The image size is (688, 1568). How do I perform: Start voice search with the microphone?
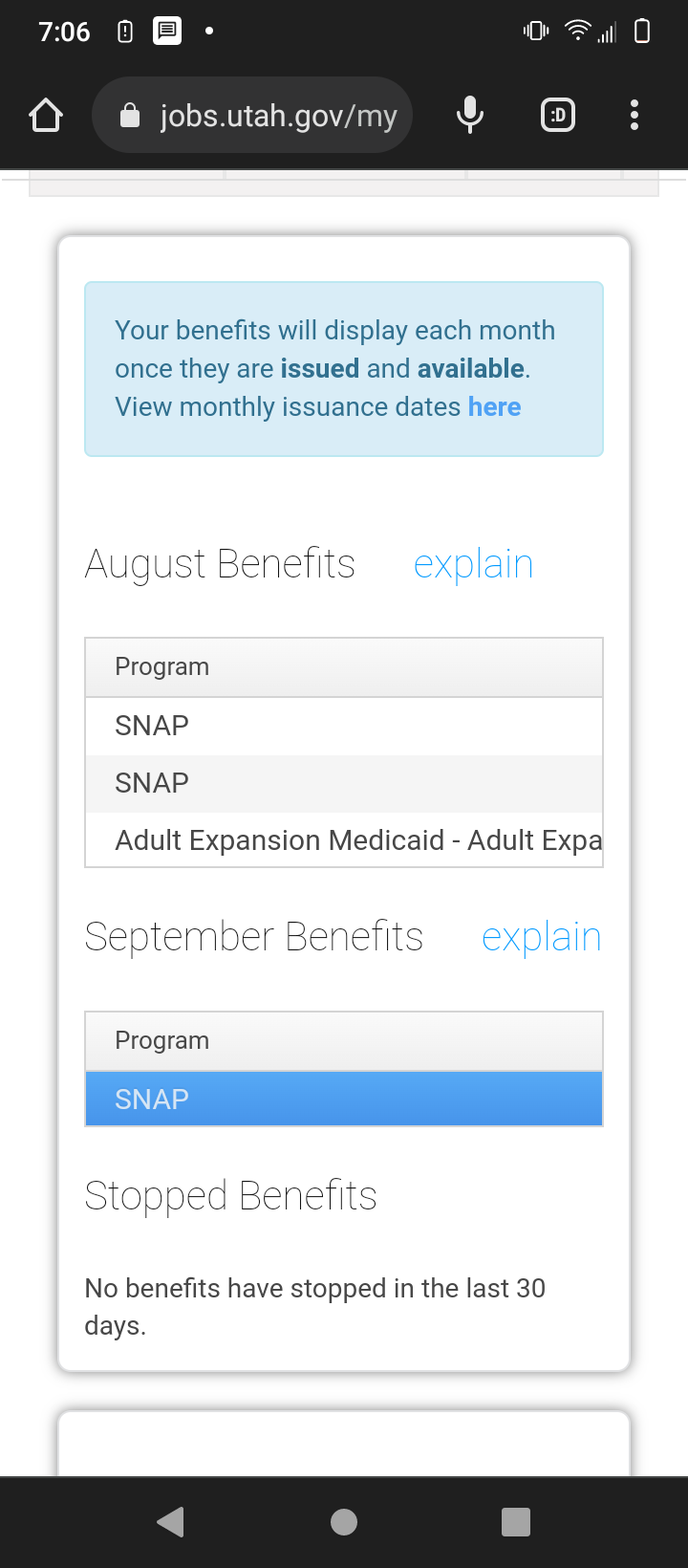(469, 116)
